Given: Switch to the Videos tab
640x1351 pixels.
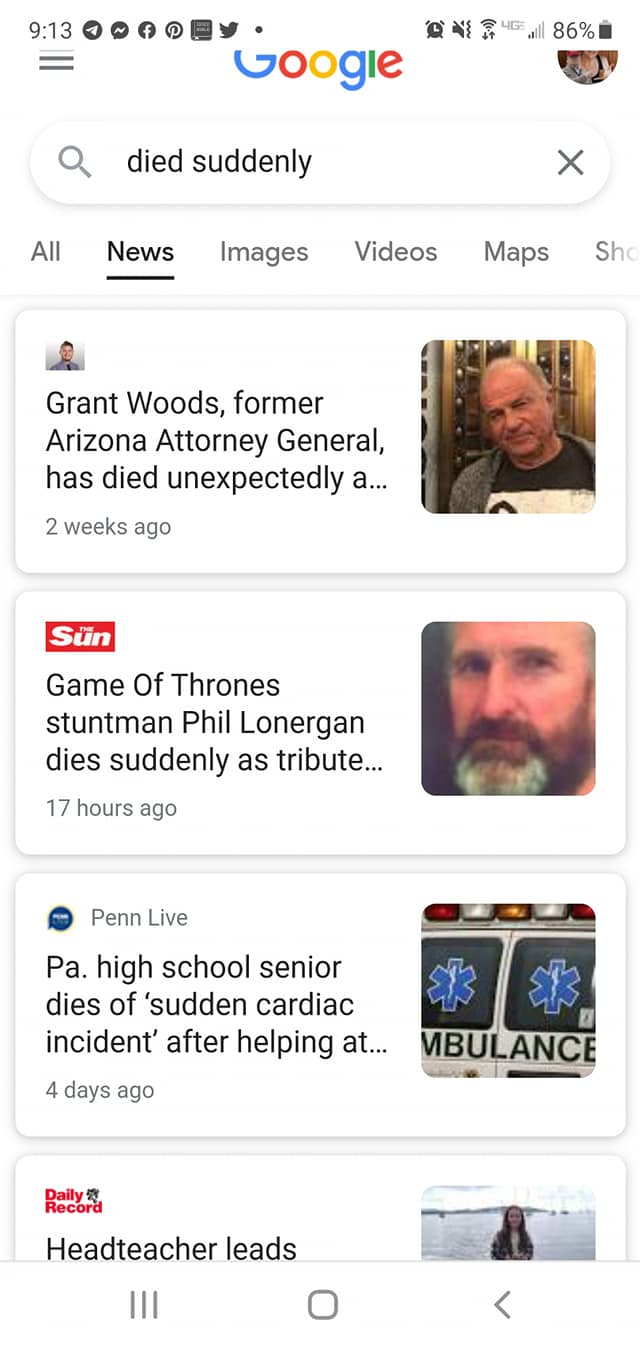Looking at the screenshot, I should [396, 252].
